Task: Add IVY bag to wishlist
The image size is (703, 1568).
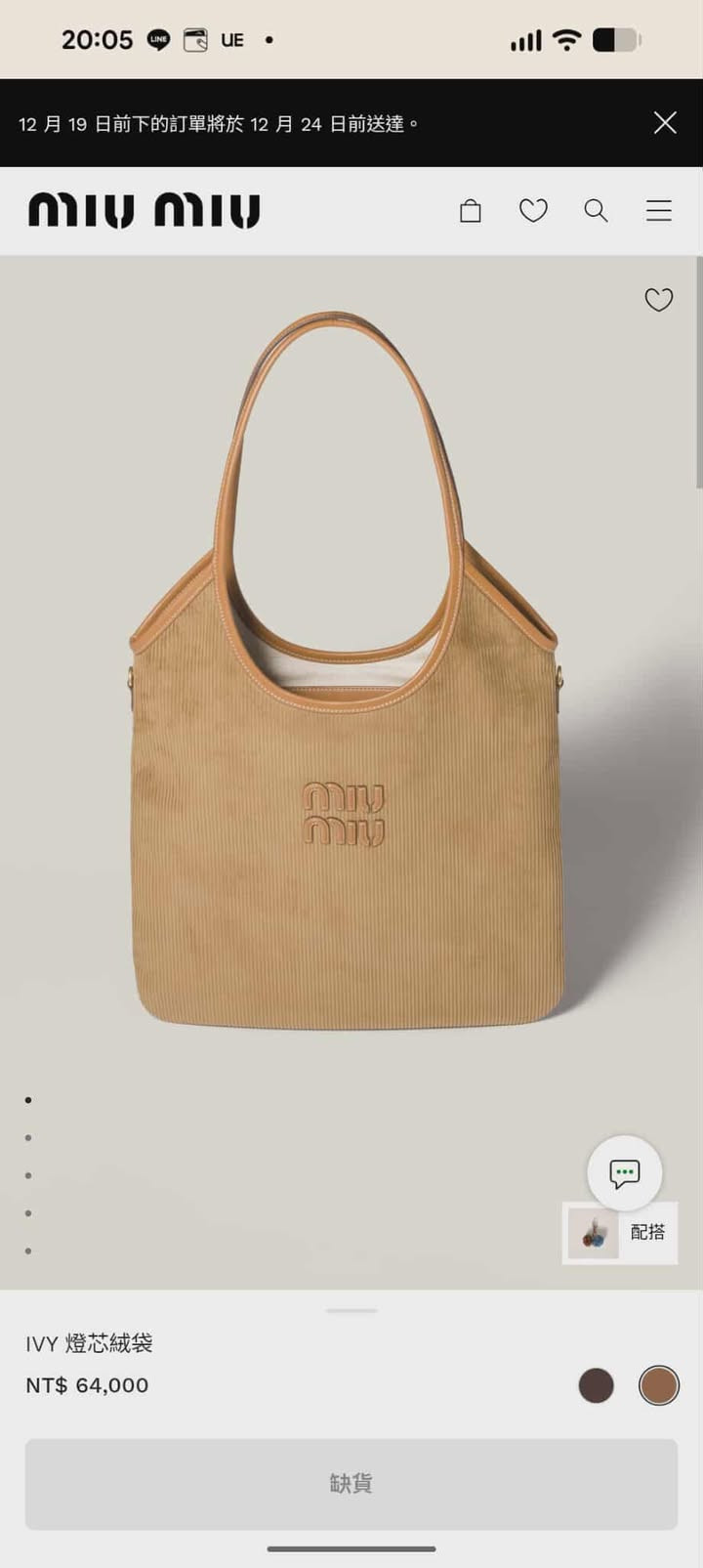Action: (659, 300)
